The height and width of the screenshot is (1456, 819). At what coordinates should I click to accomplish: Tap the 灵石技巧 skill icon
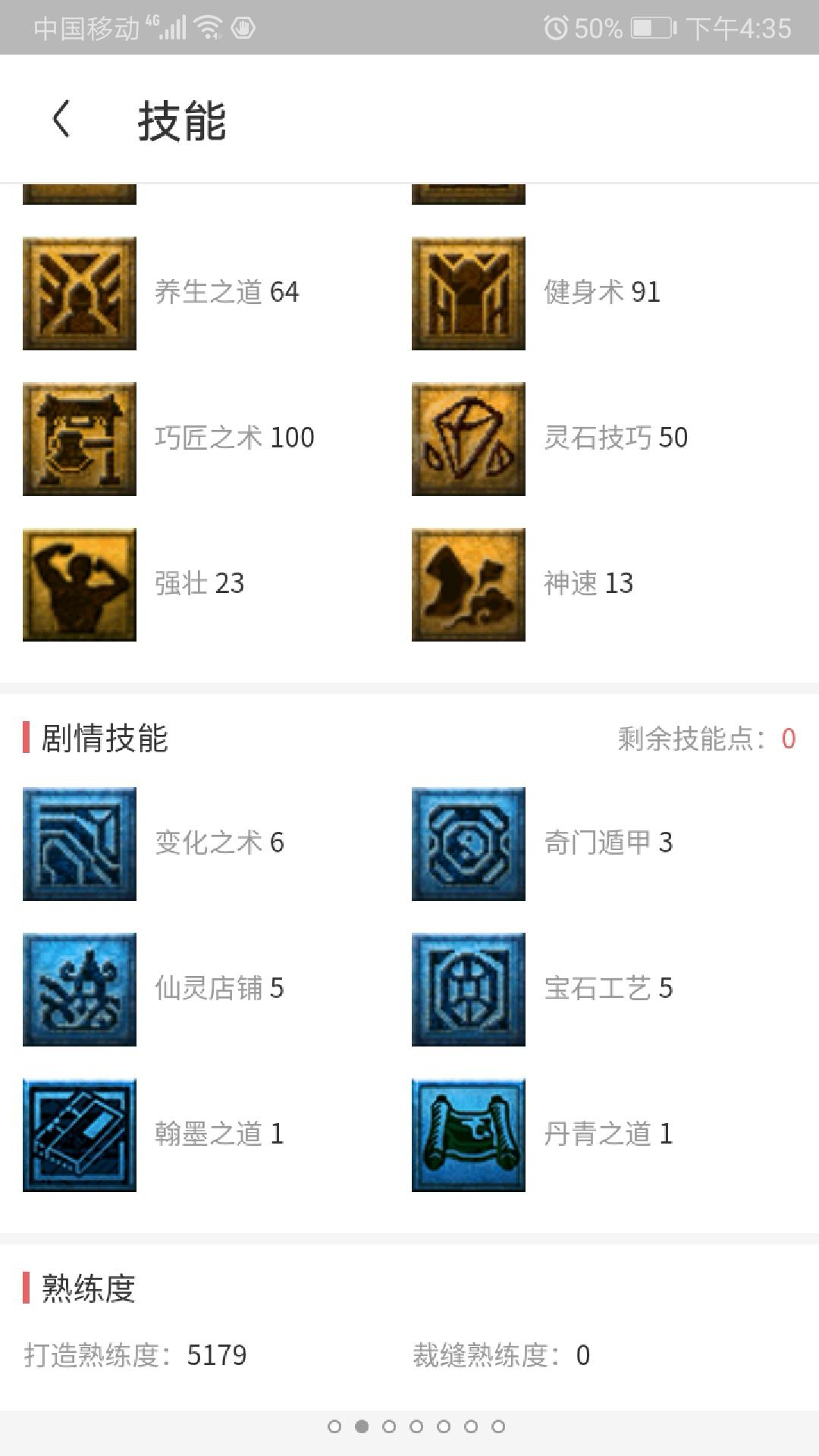pos(468,439)
